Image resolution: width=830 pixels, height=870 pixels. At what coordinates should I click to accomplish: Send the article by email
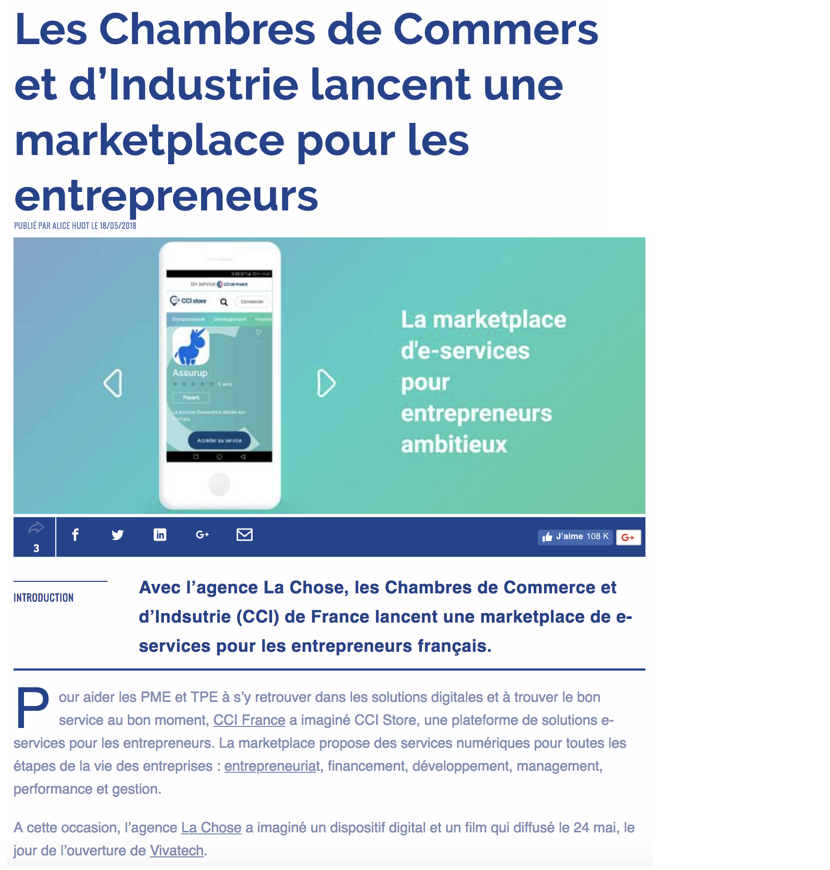[244, 535]
